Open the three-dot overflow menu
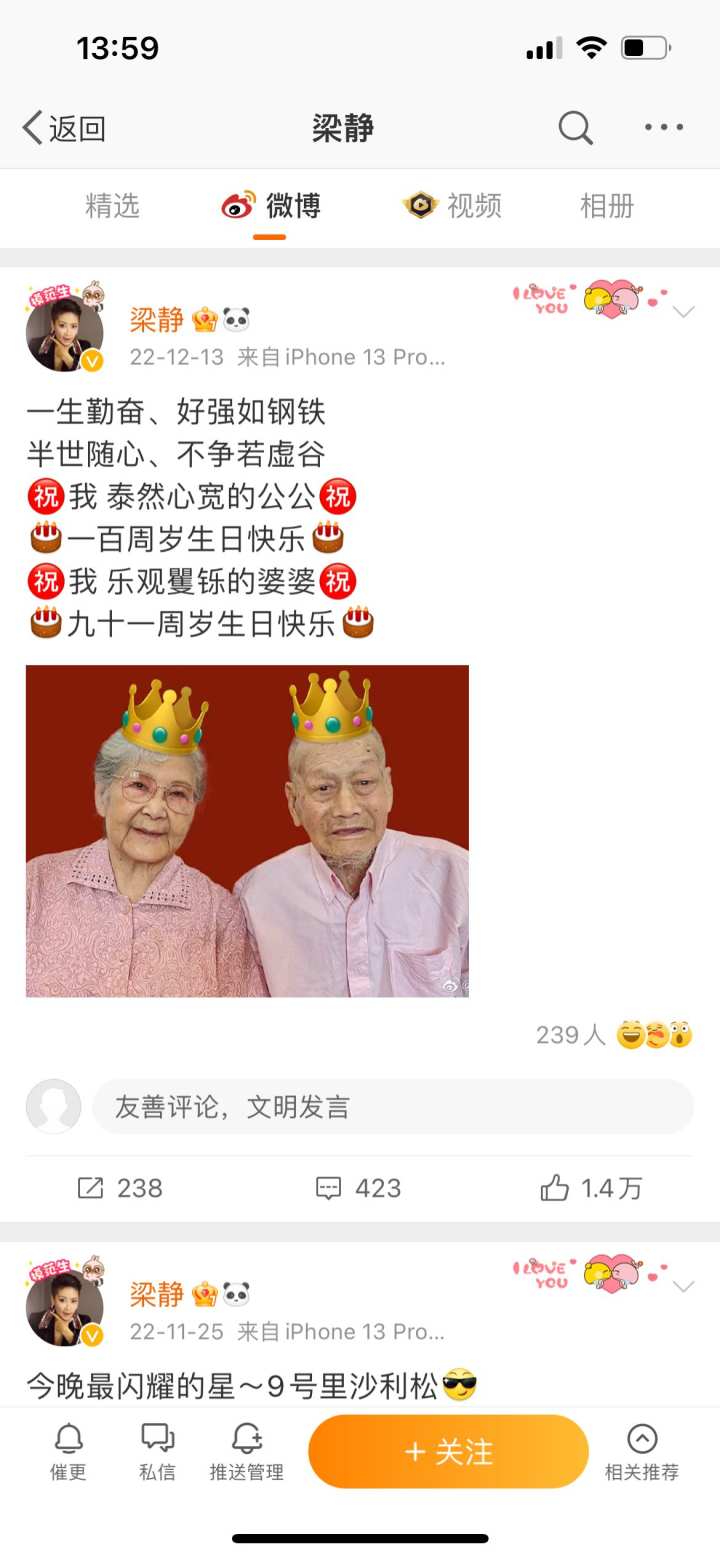 tap(664, 128)
